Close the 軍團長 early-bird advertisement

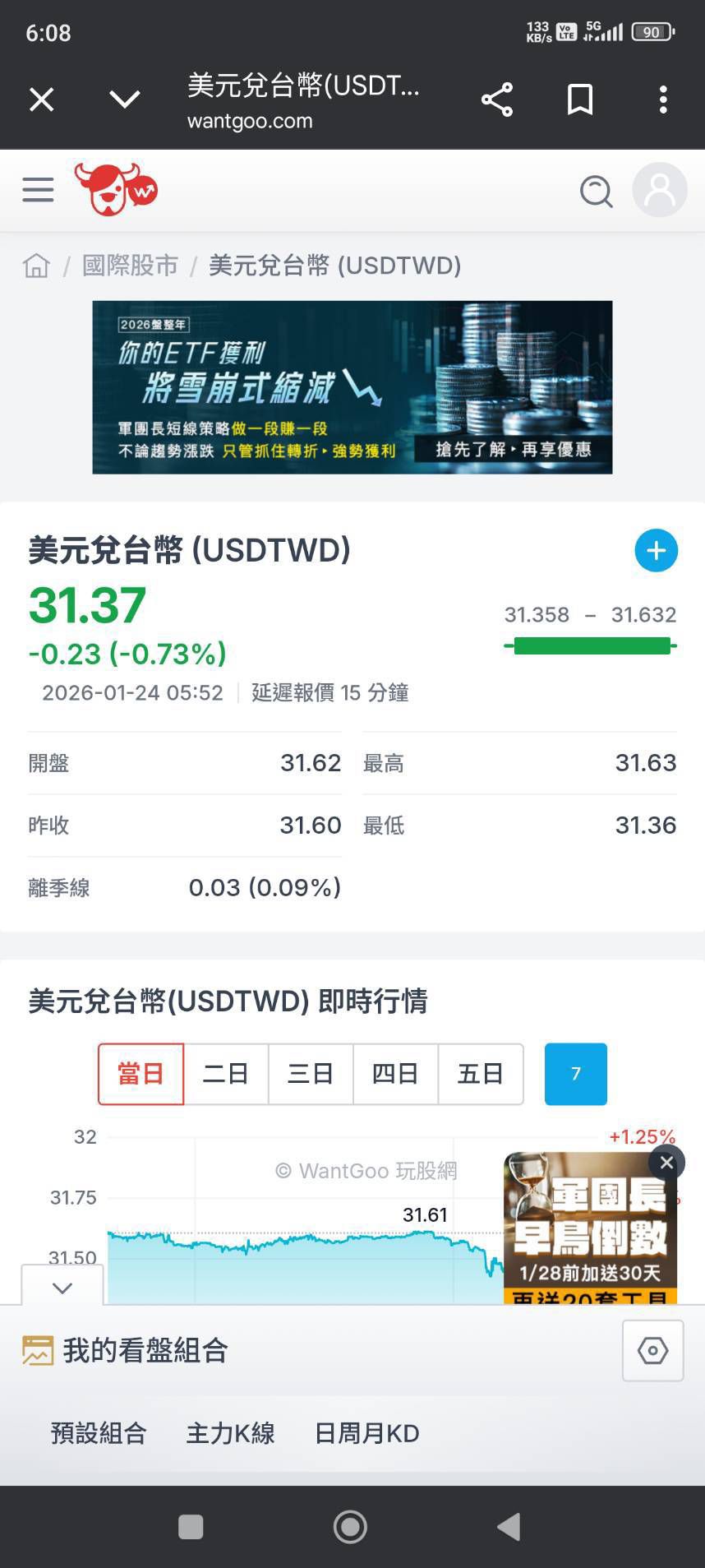(666, 1162)
